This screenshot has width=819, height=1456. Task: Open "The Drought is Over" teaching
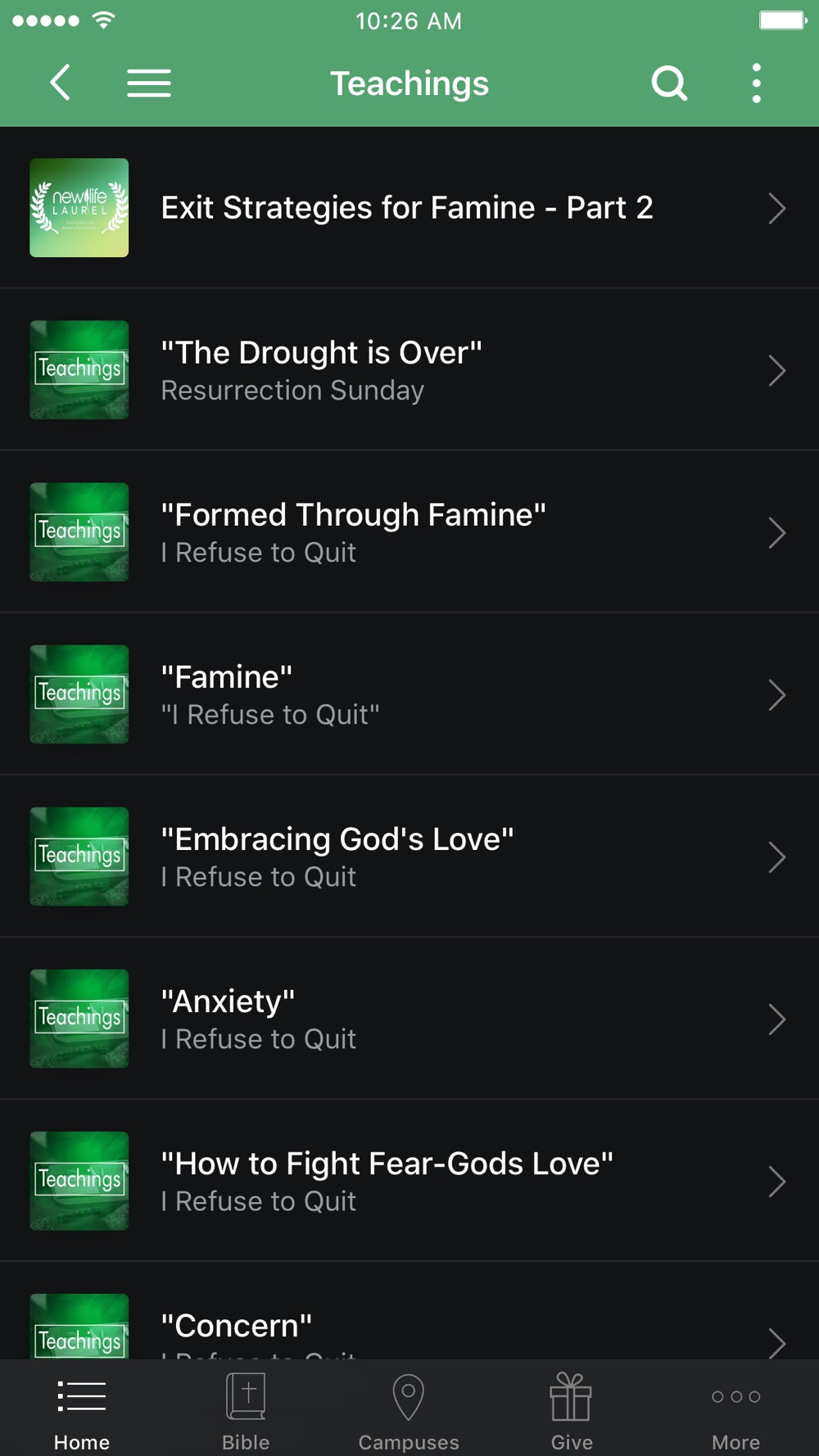click(409, 370)
